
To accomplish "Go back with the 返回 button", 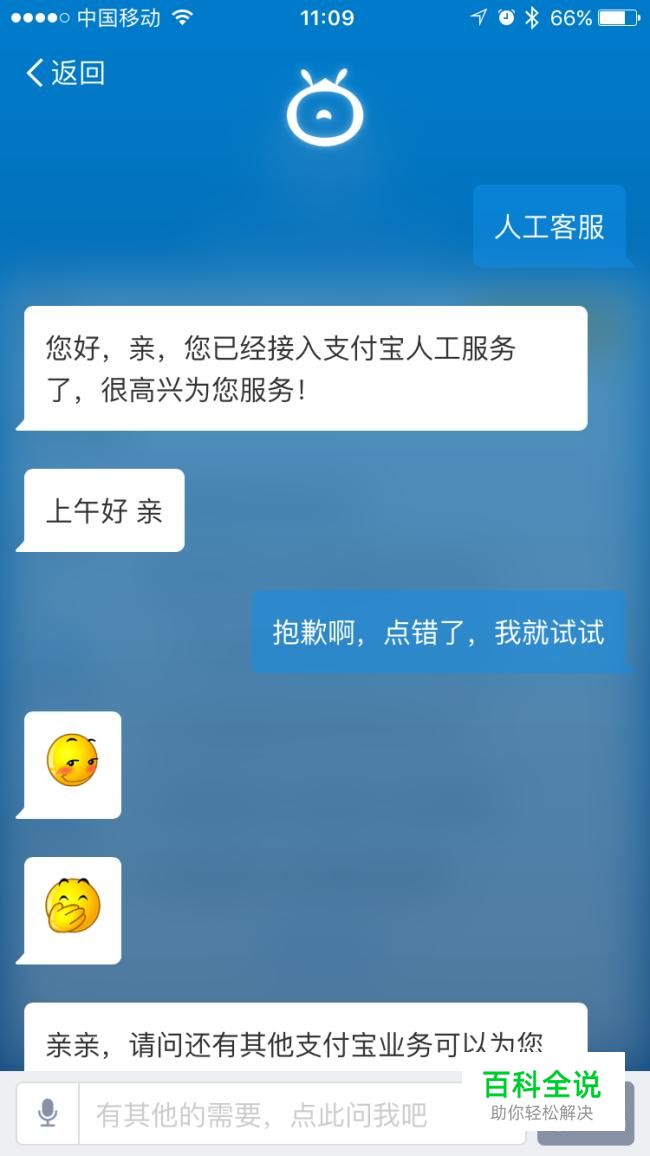I will coord(65,73).
